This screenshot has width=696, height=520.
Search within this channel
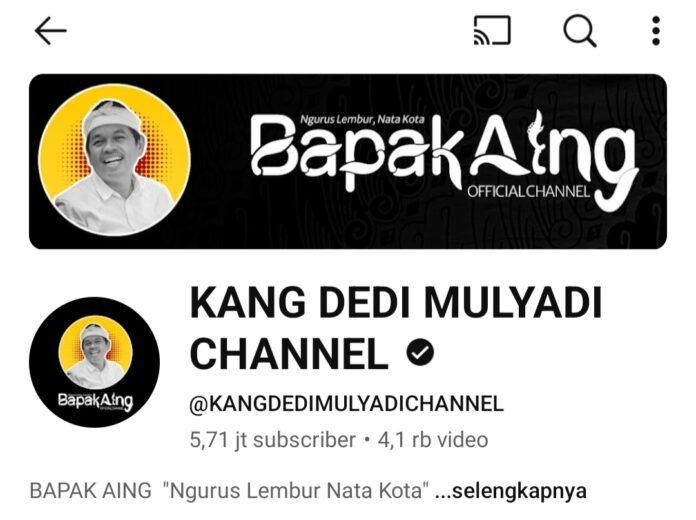[x=579, y=31]
